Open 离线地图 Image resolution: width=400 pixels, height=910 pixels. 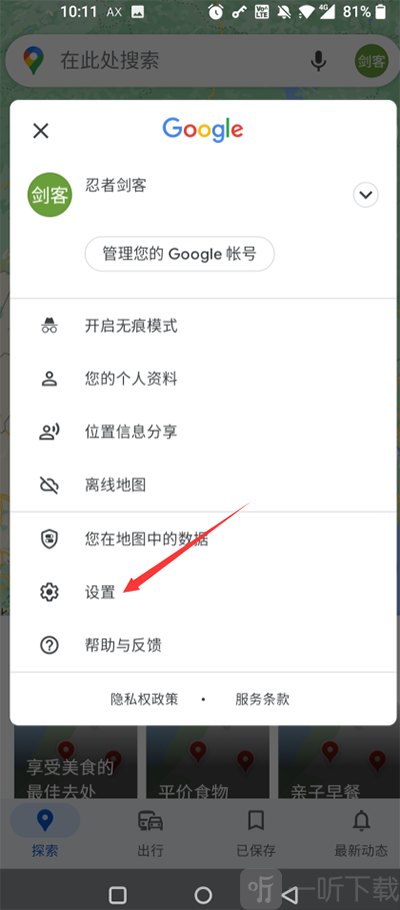(203, 485)
